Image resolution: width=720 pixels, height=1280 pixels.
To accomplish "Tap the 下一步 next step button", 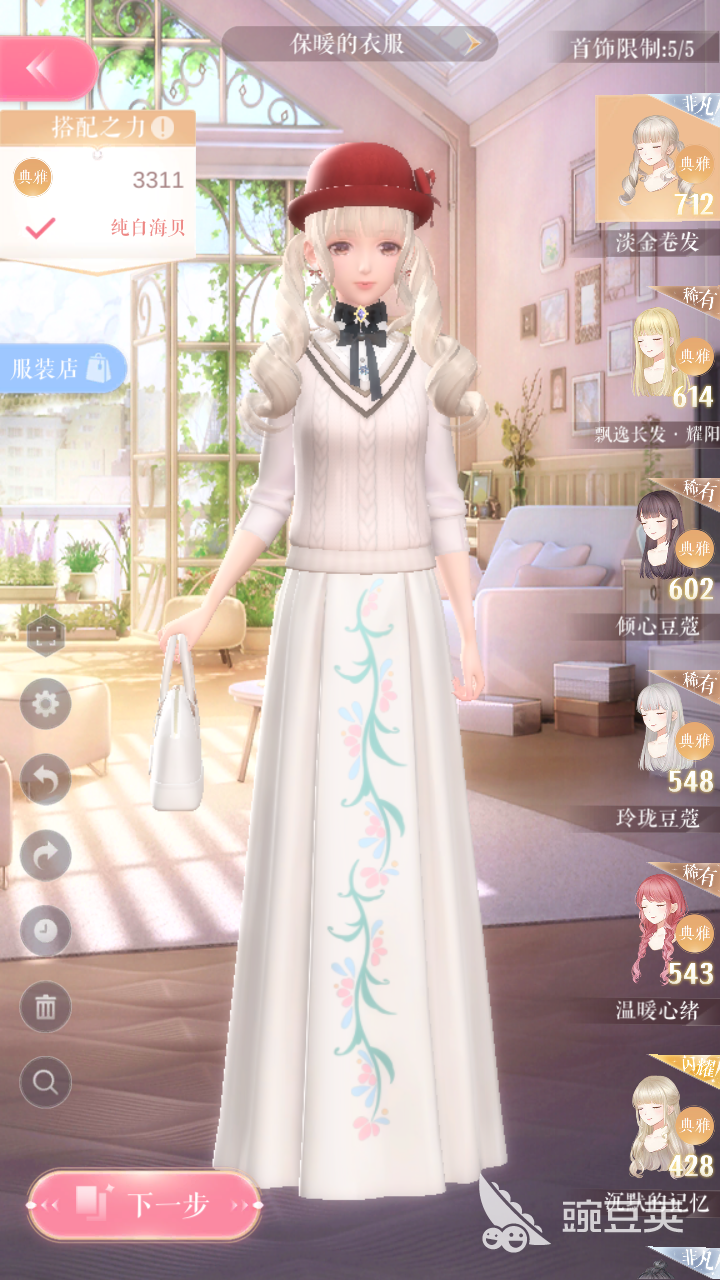I will (x=145, y=1204).
